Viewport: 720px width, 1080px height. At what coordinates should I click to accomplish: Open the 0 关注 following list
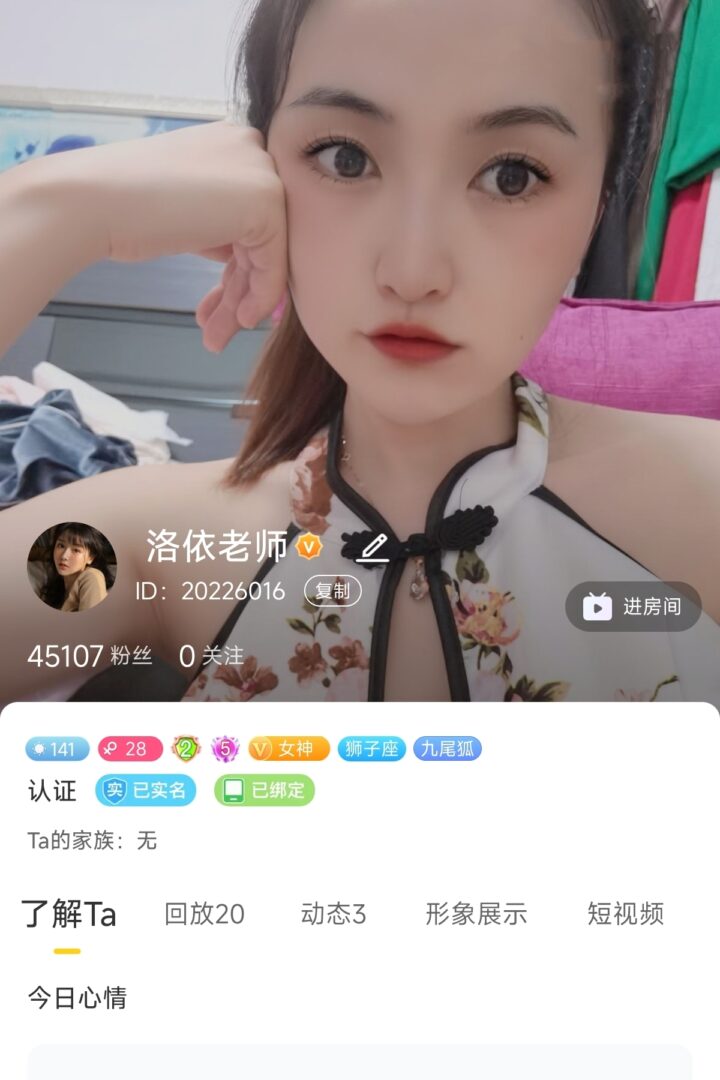[x=211, y=656]
